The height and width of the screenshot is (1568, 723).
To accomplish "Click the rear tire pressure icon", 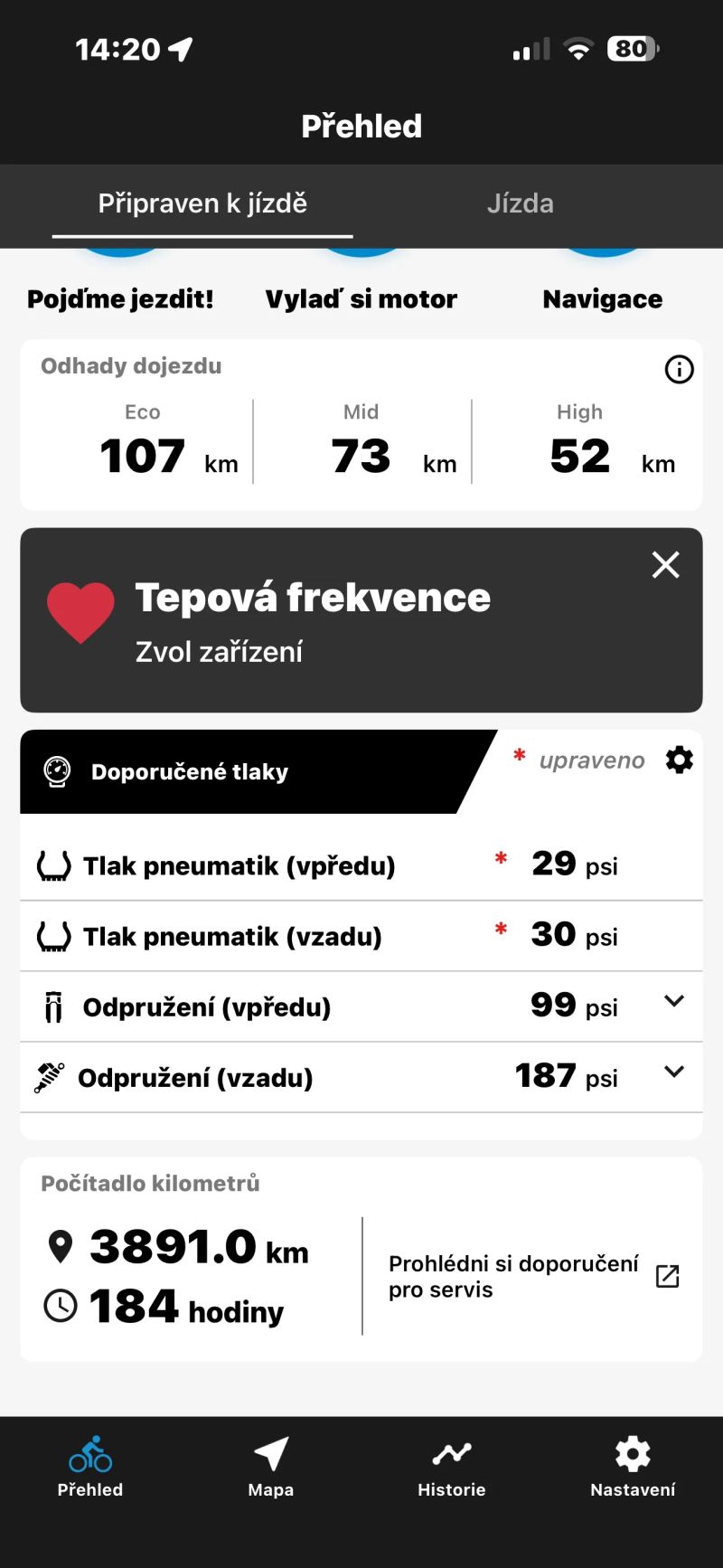I will pyautogui.click(x=52, y=936).
